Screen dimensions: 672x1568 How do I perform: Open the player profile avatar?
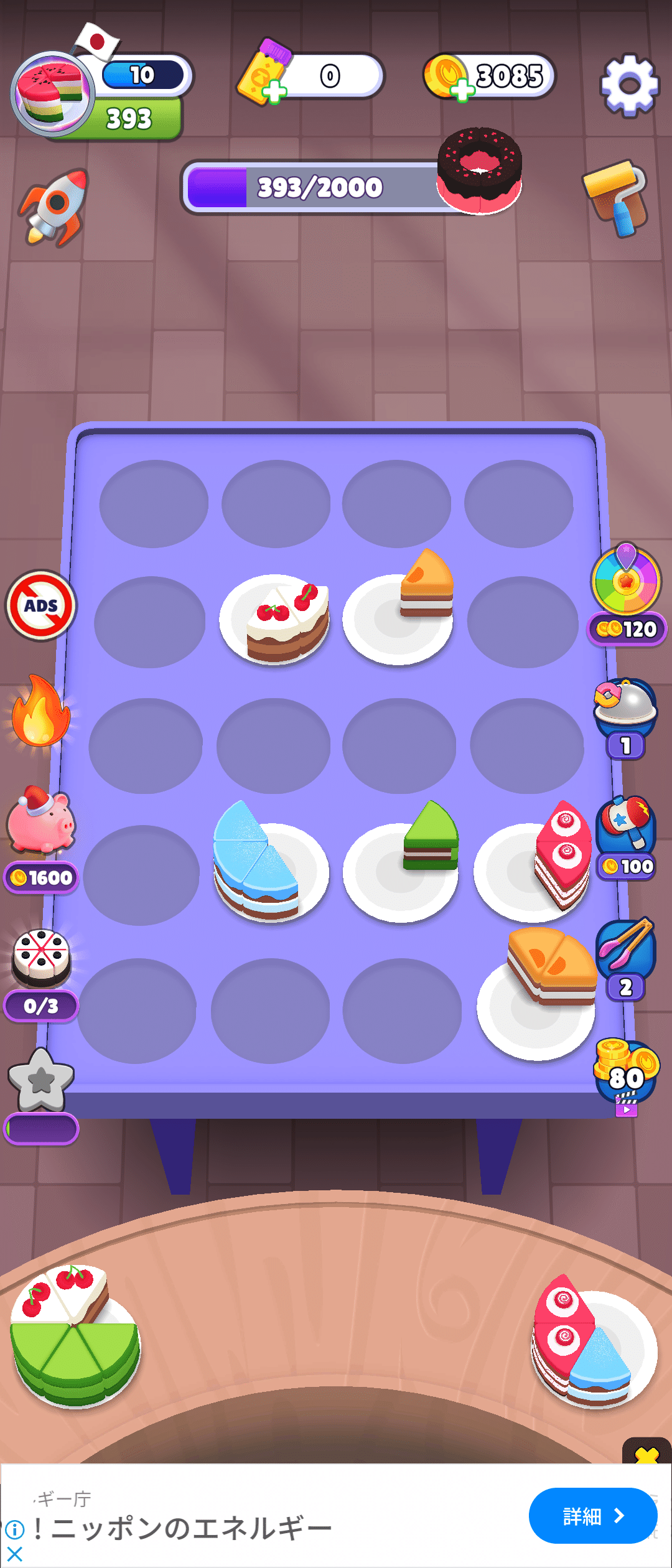point(52,93)
